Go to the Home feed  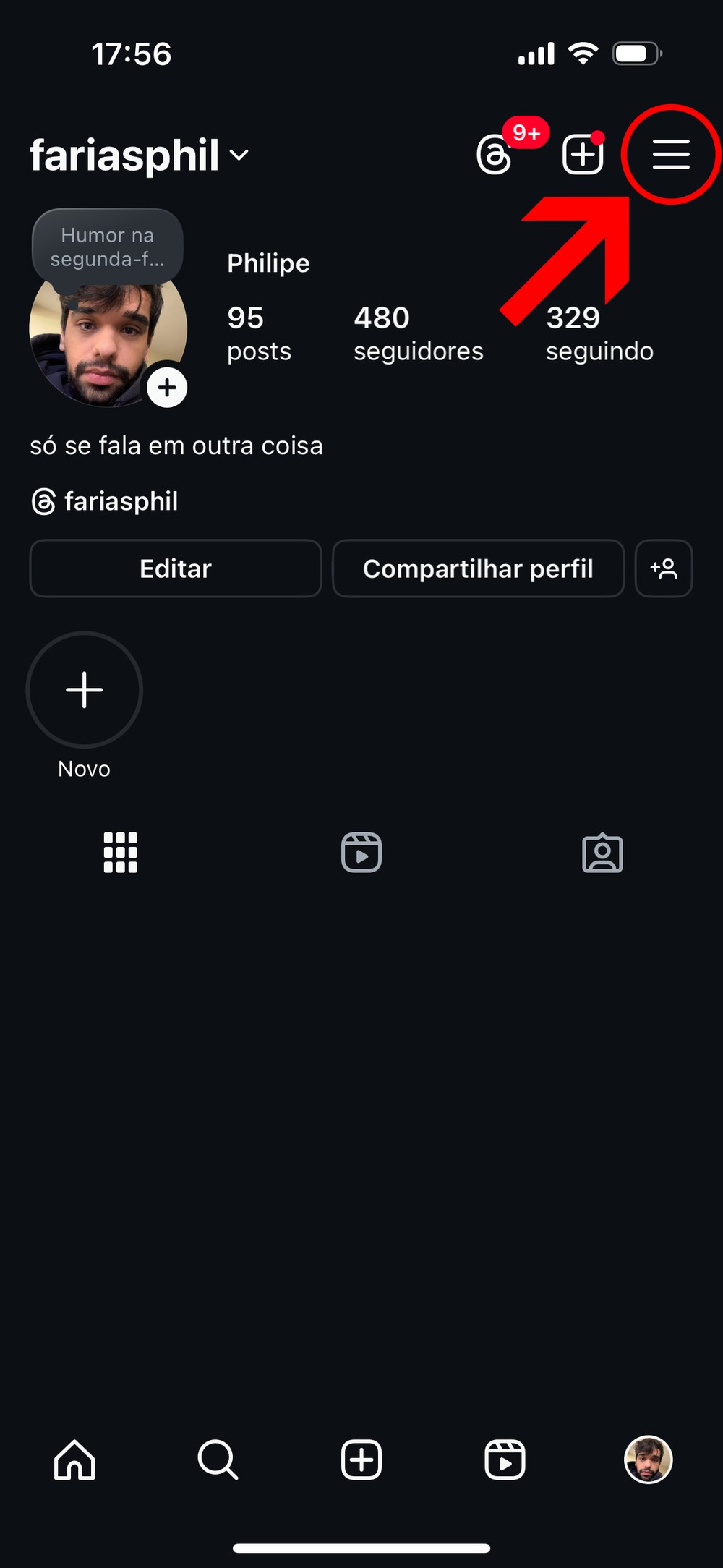pyautogui.click(x=74, y=1460)
